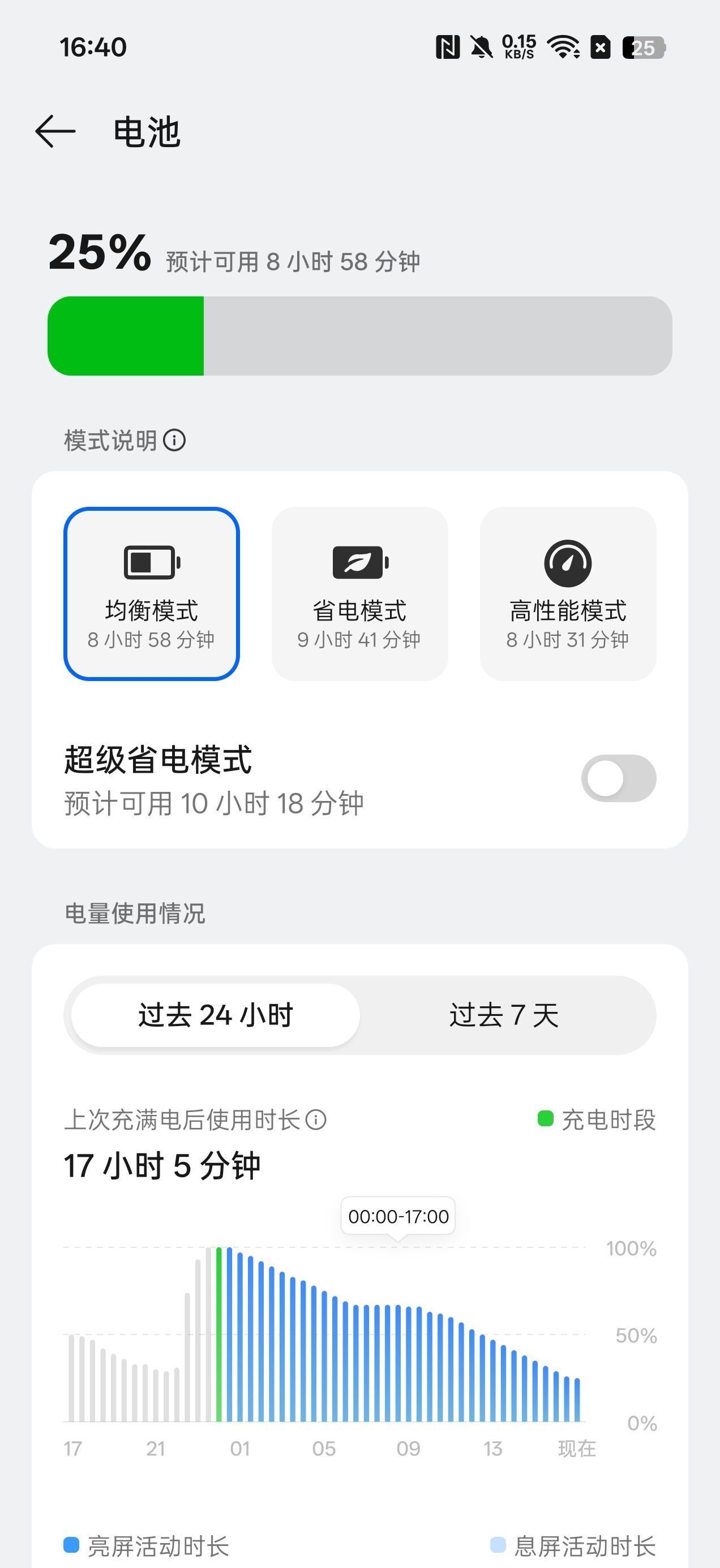Screen dimensions: 720x1568
Task: Go back from the 电池 screen
Action: click(55, 131)
